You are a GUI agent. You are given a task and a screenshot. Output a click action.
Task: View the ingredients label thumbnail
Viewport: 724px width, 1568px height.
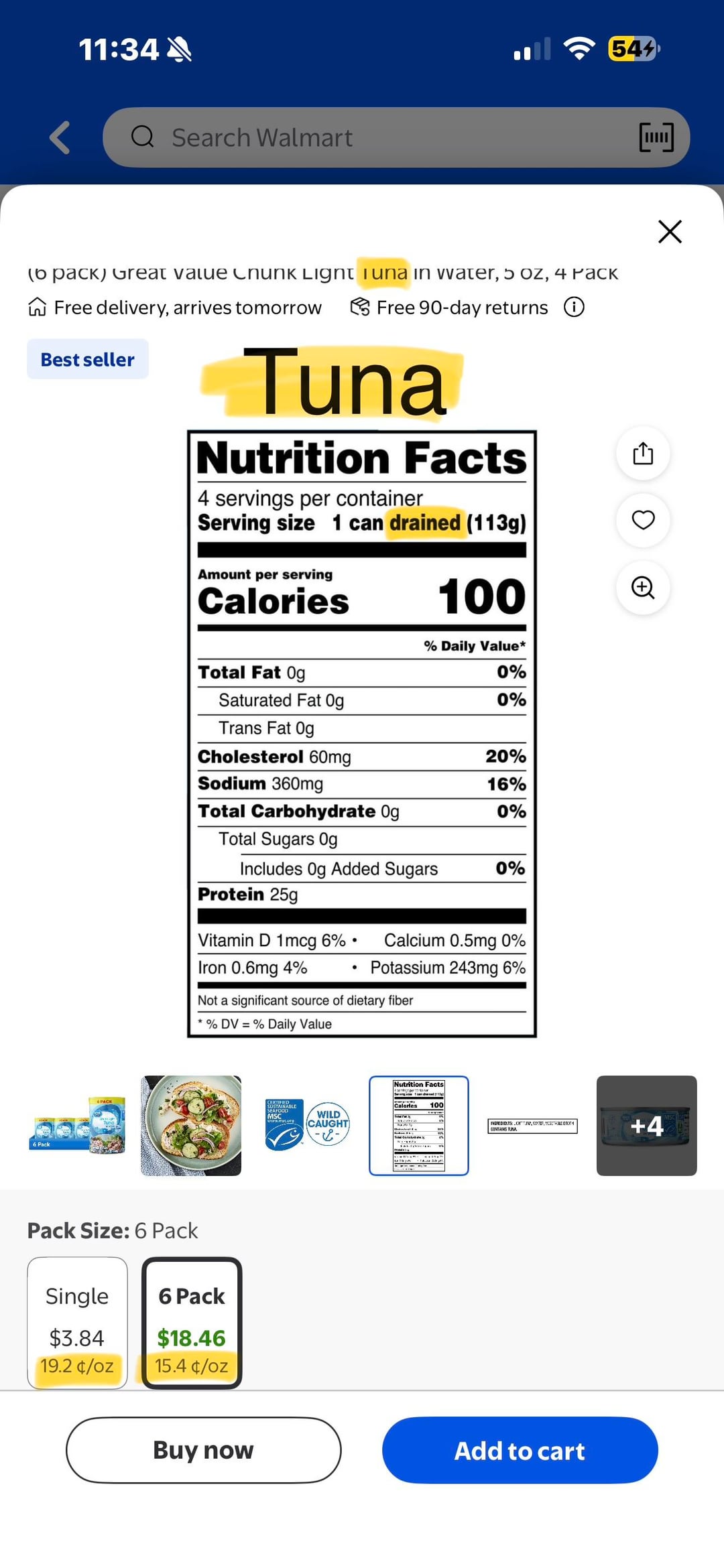click(532, 1126)
